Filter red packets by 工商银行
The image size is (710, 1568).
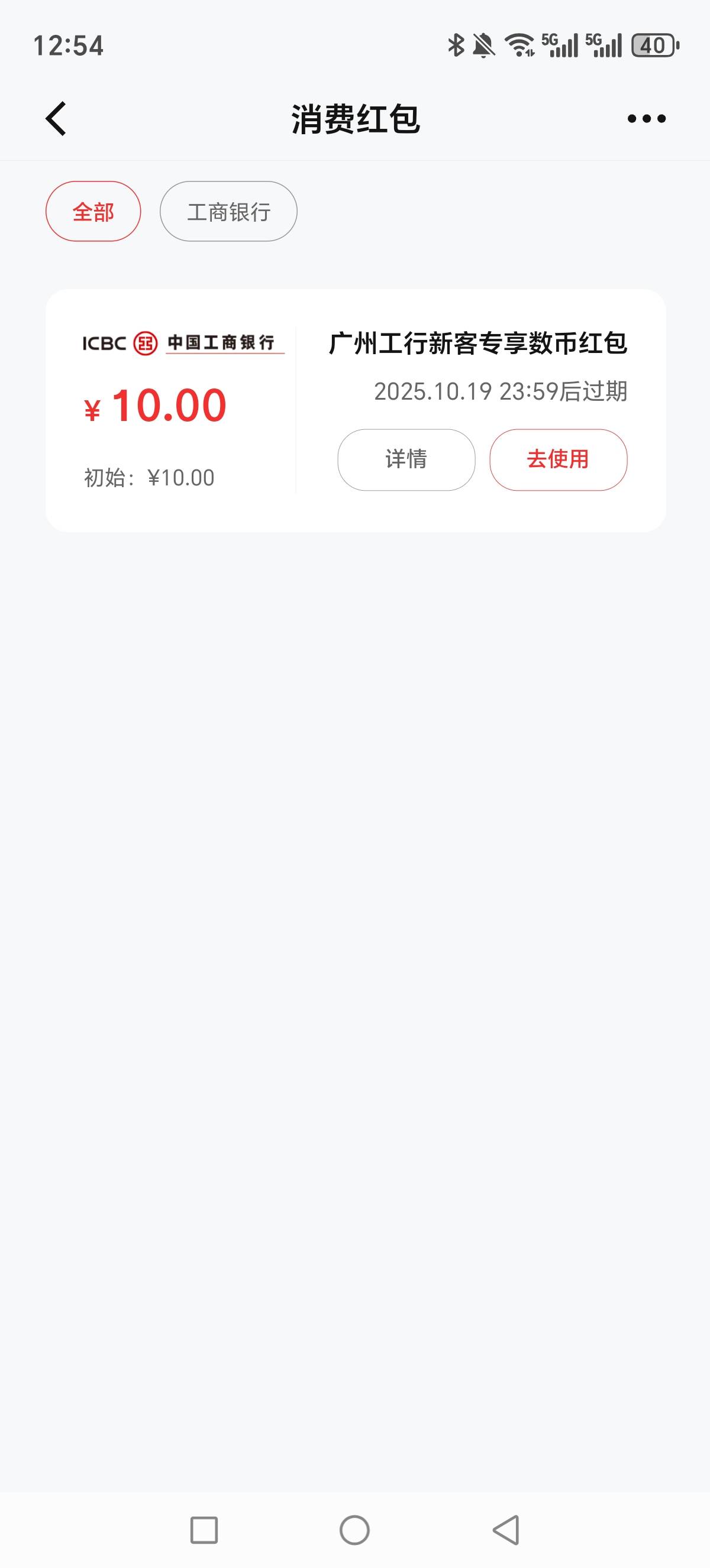[x=228, y=212]
